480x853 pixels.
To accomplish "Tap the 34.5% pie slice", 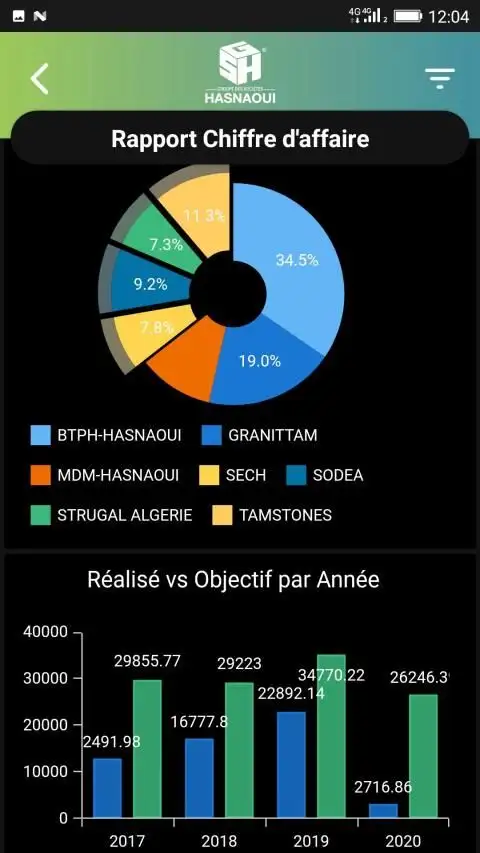I will (x=299, y=261).
